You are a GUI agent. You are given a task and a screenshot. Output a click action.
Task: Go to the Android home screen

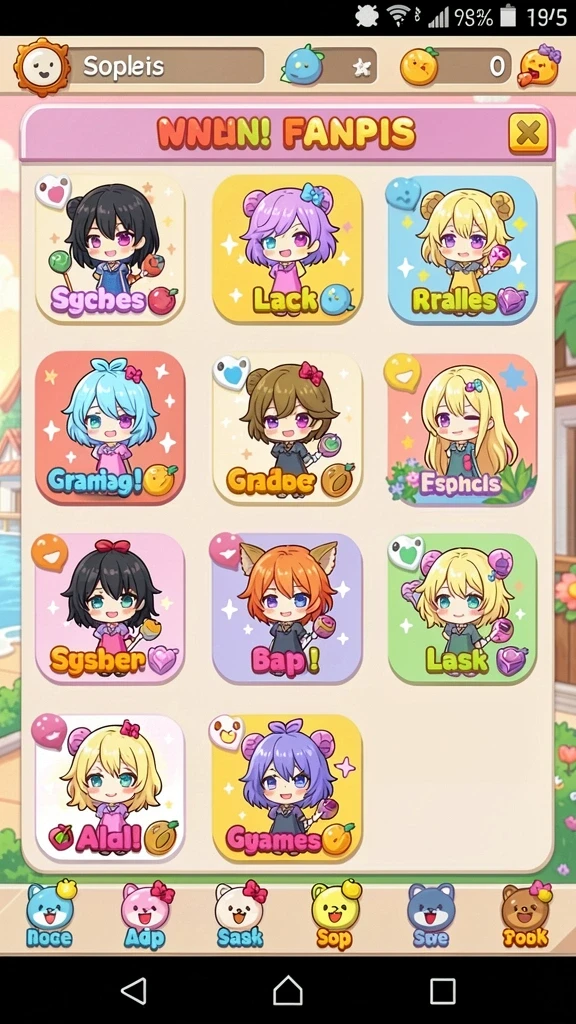point(288,991)
